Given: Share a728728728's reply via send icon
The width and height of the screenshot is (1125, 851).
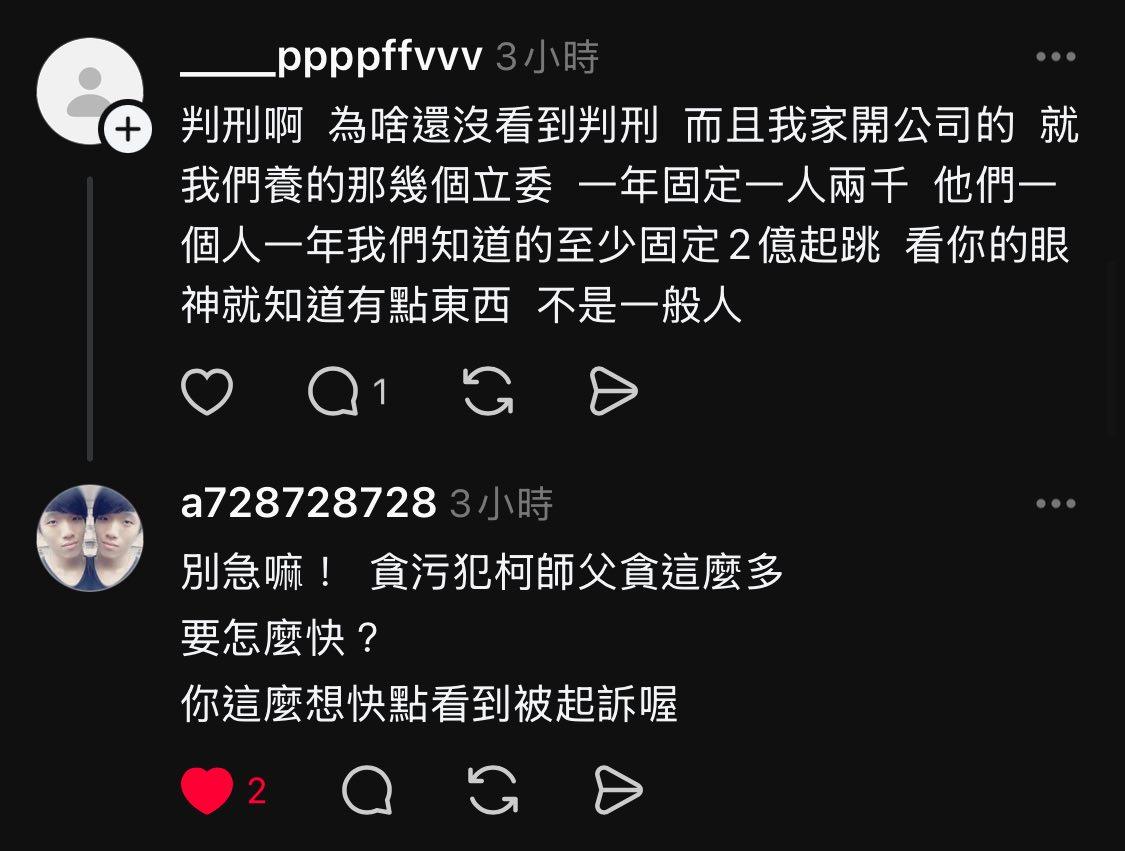Looking at the screenshot, I should coord(617,792).
